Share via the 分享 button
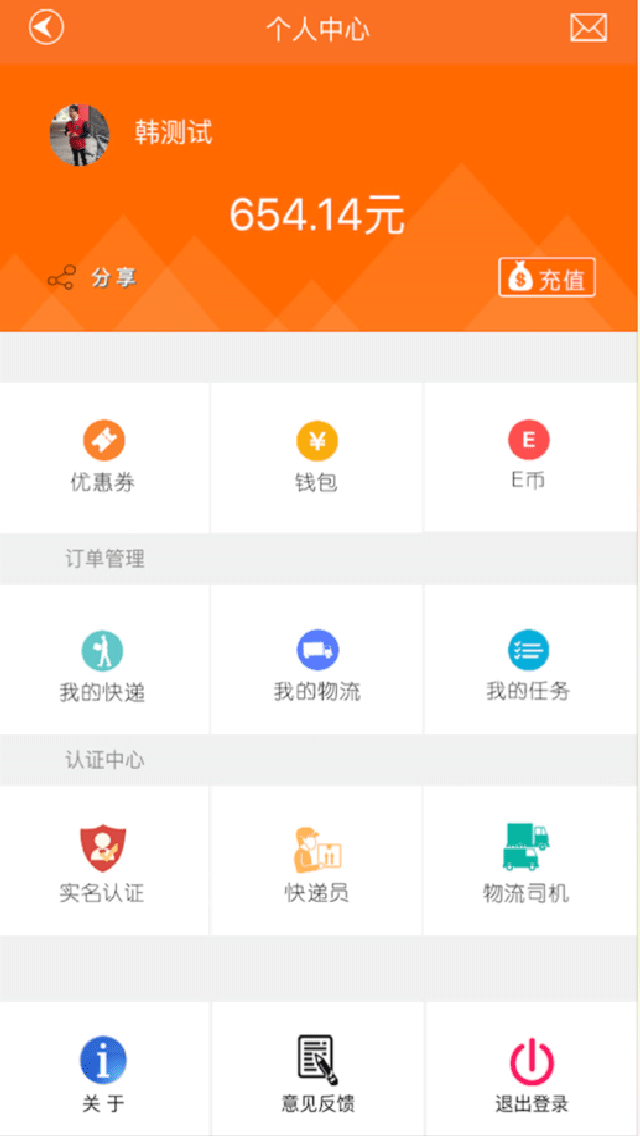Image resolution: width=640 pixels, height=1136 pixels. [x=92, y=278]
